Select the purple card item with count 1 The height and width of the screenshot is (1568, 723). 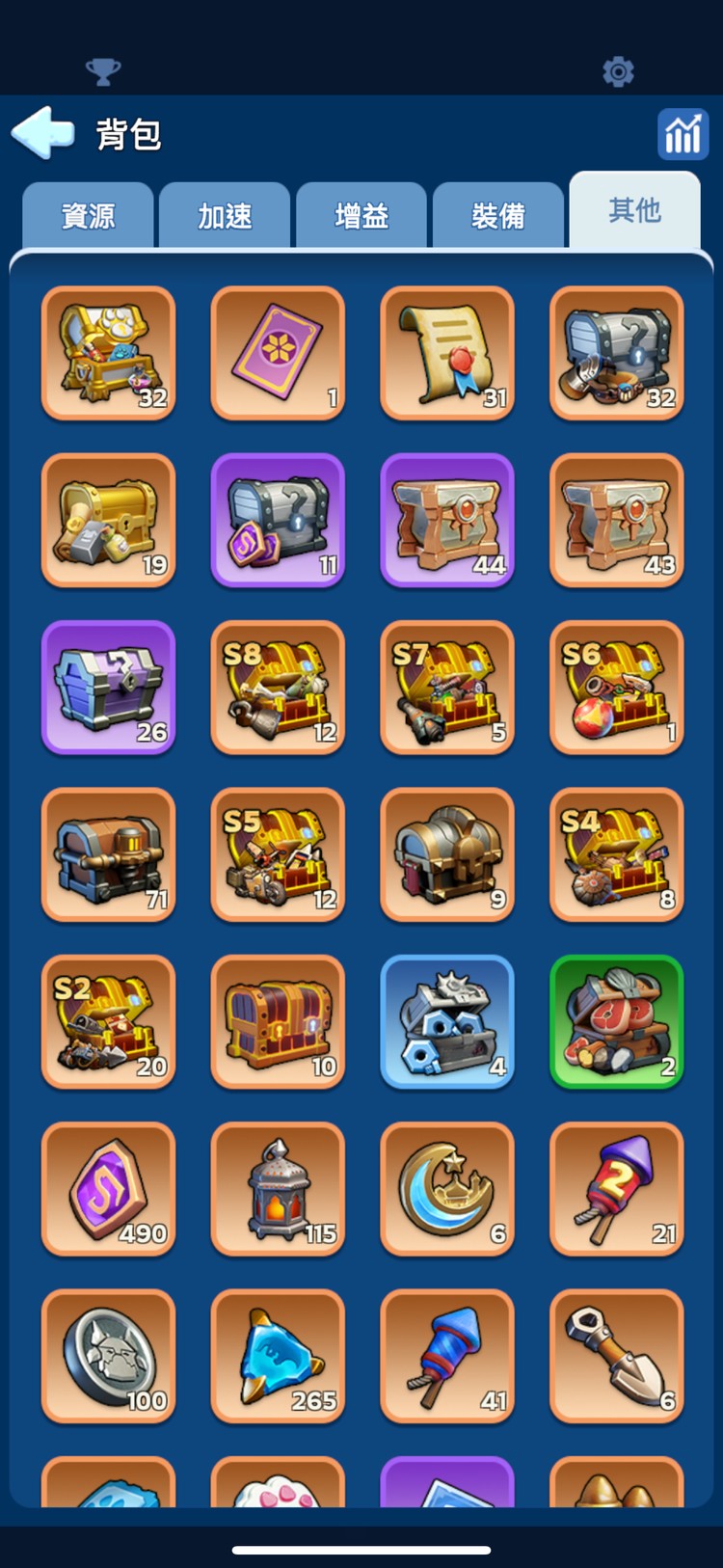[278, 353]
